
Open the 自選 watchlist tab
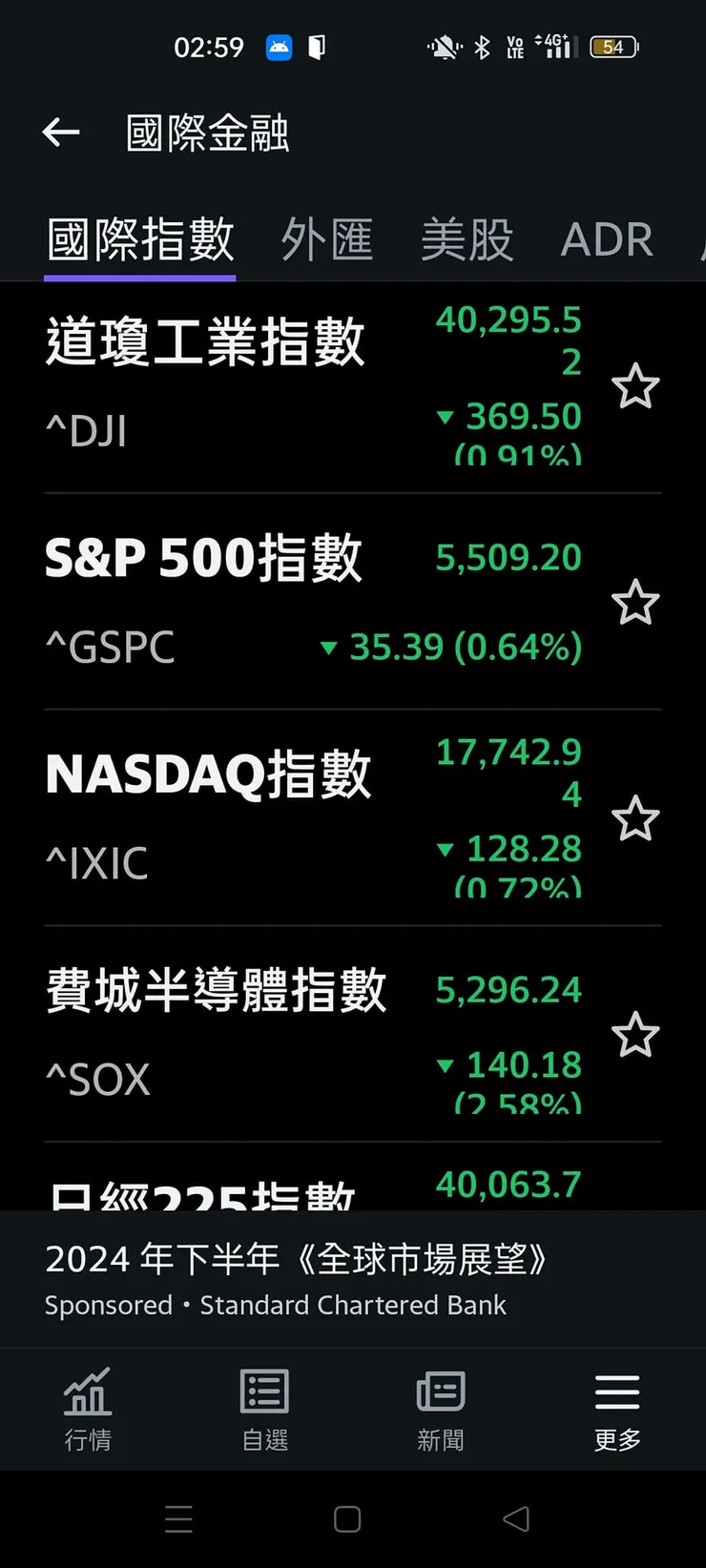click(x=264, y=1409)
